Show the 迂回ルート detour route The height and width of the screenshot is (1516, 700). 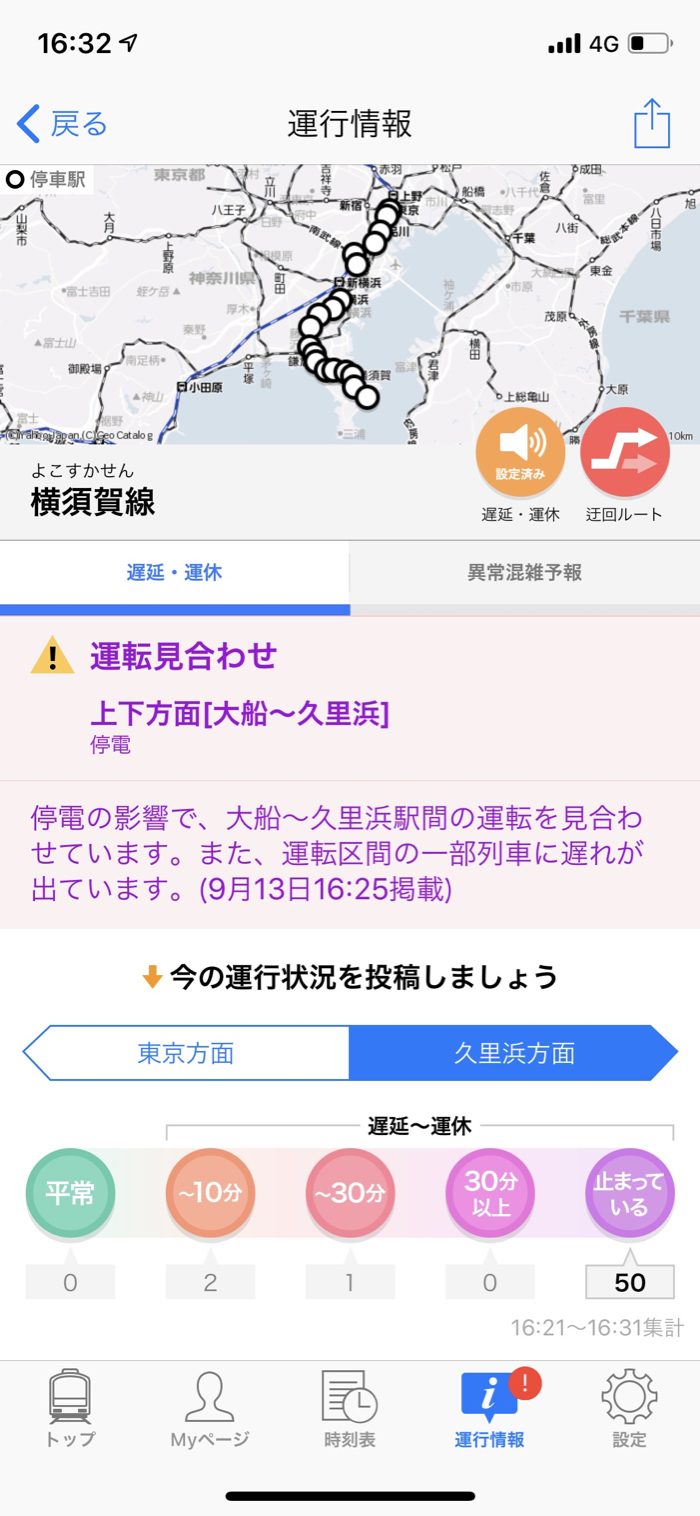coord(625,453)
